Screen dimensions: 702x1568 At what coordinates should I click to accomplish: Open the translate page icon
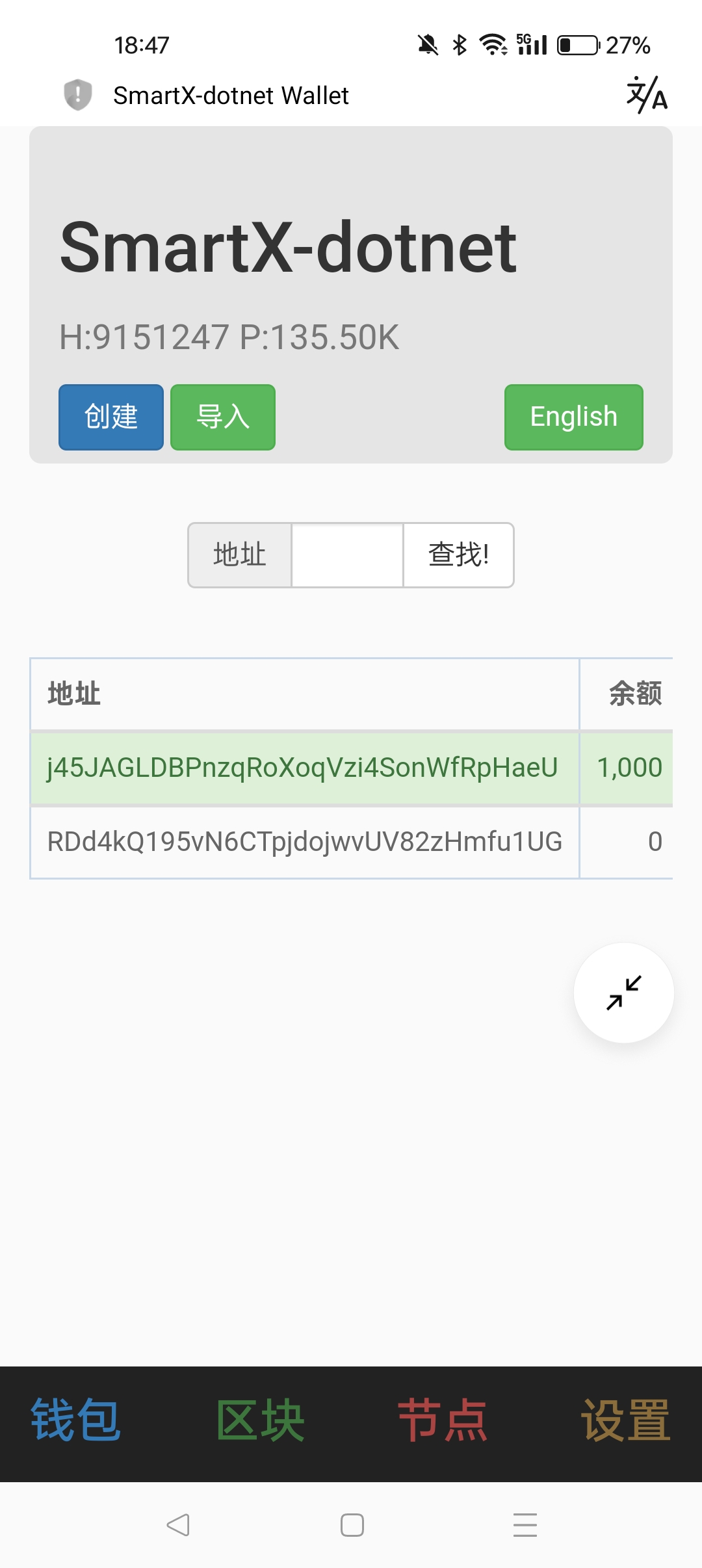647,95
